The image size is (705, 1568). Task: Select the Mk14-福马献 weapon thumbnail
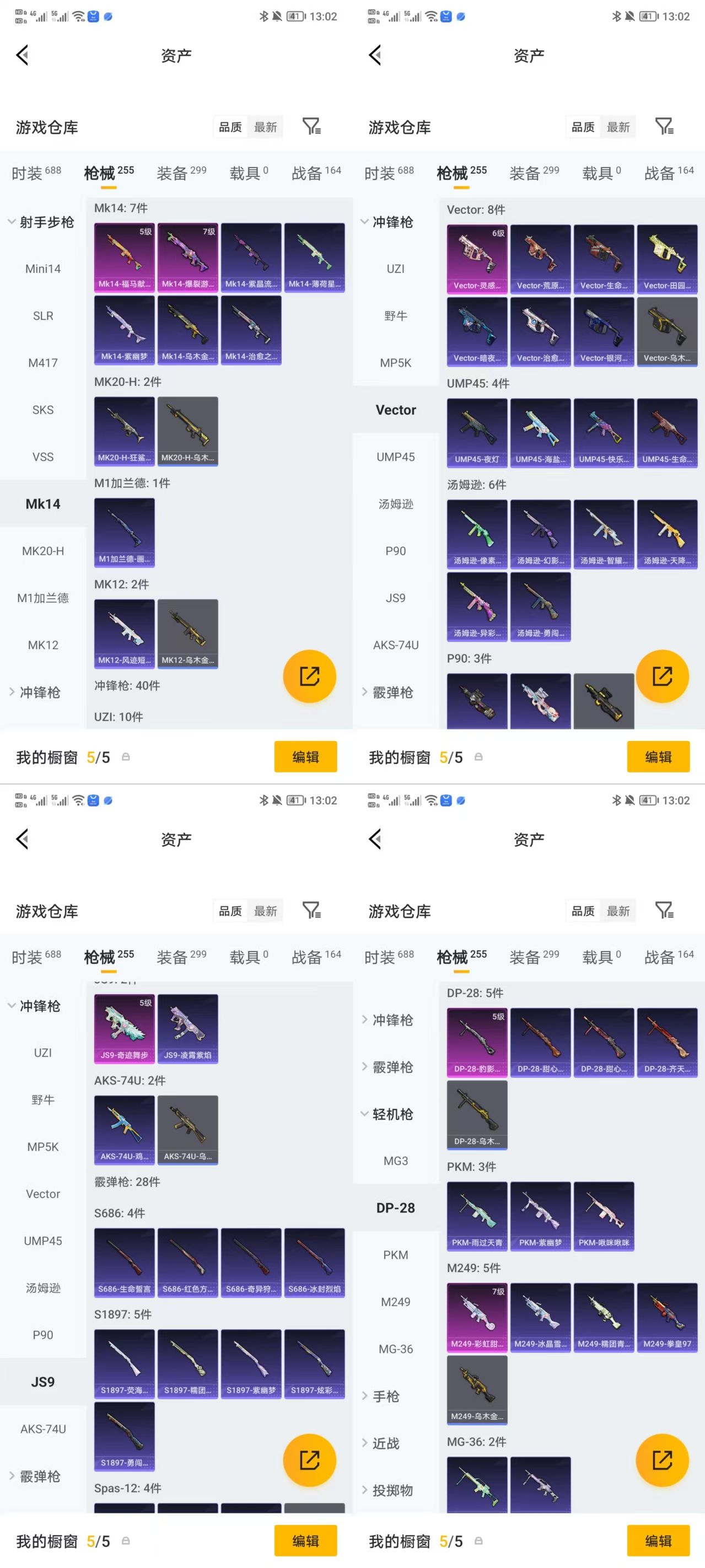[123, 256]
